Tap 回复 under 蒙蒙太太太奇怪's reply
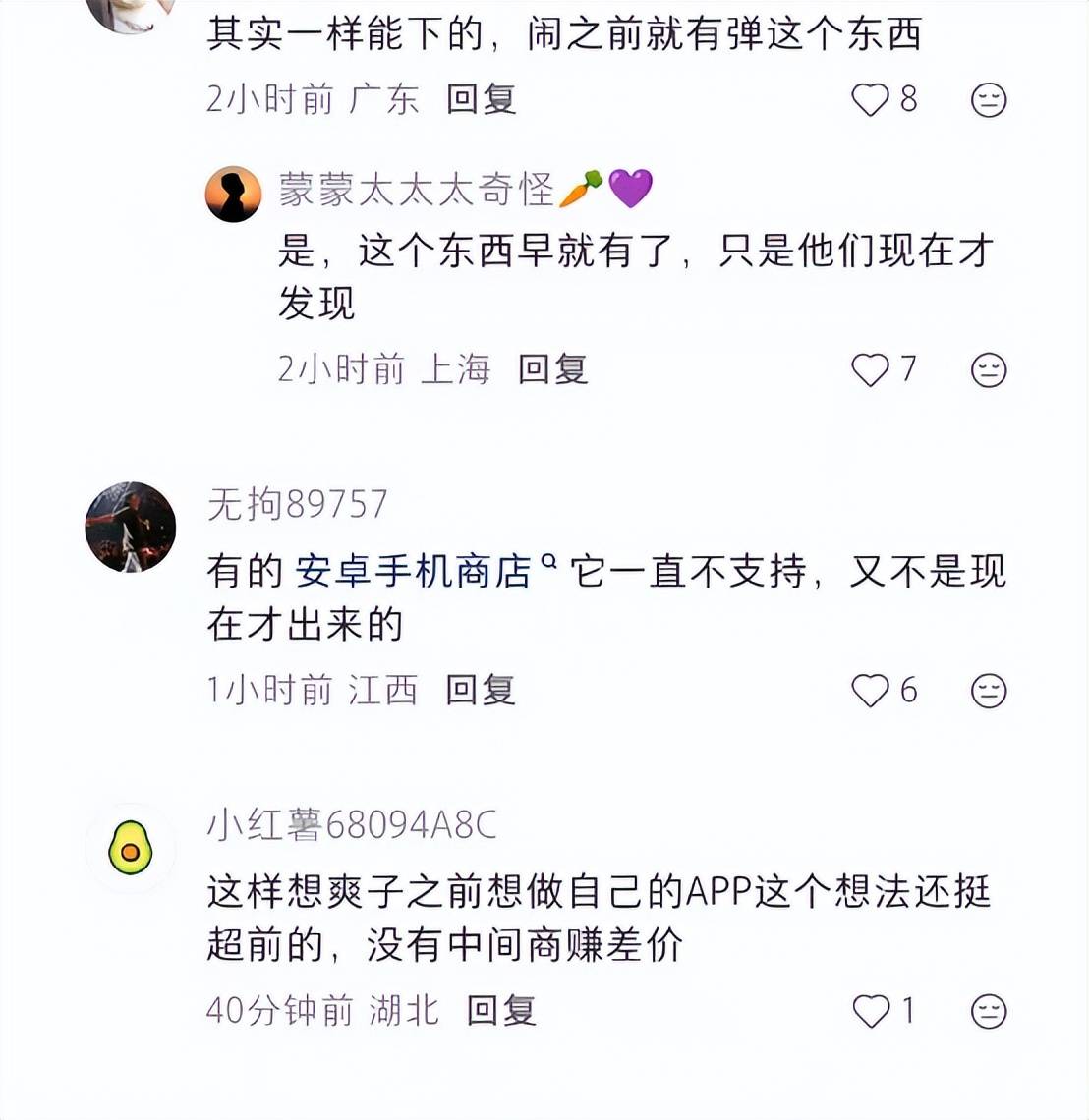 click(x=552, y=369)
